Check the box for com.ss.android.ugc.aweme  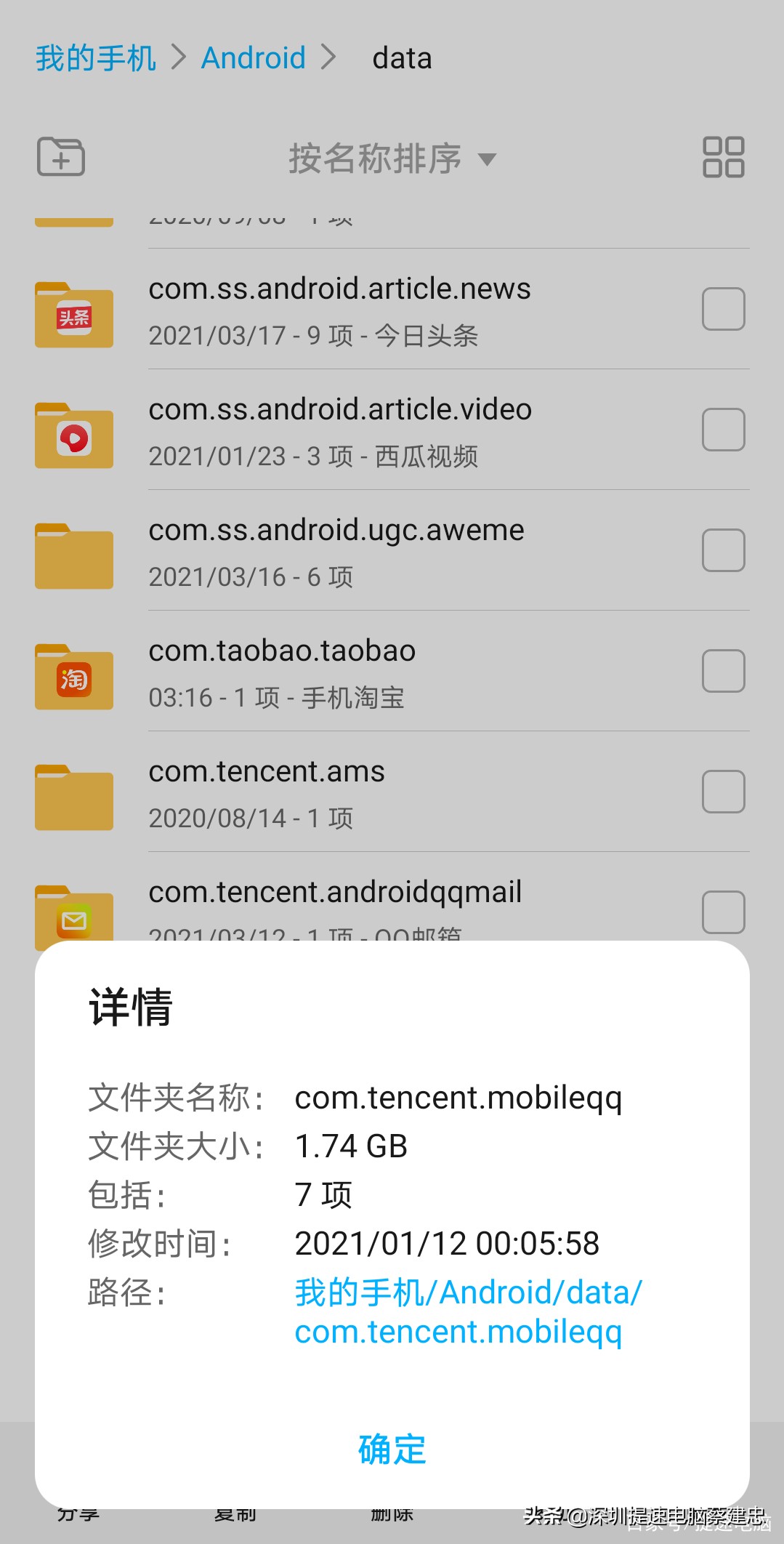pos(723,550)
